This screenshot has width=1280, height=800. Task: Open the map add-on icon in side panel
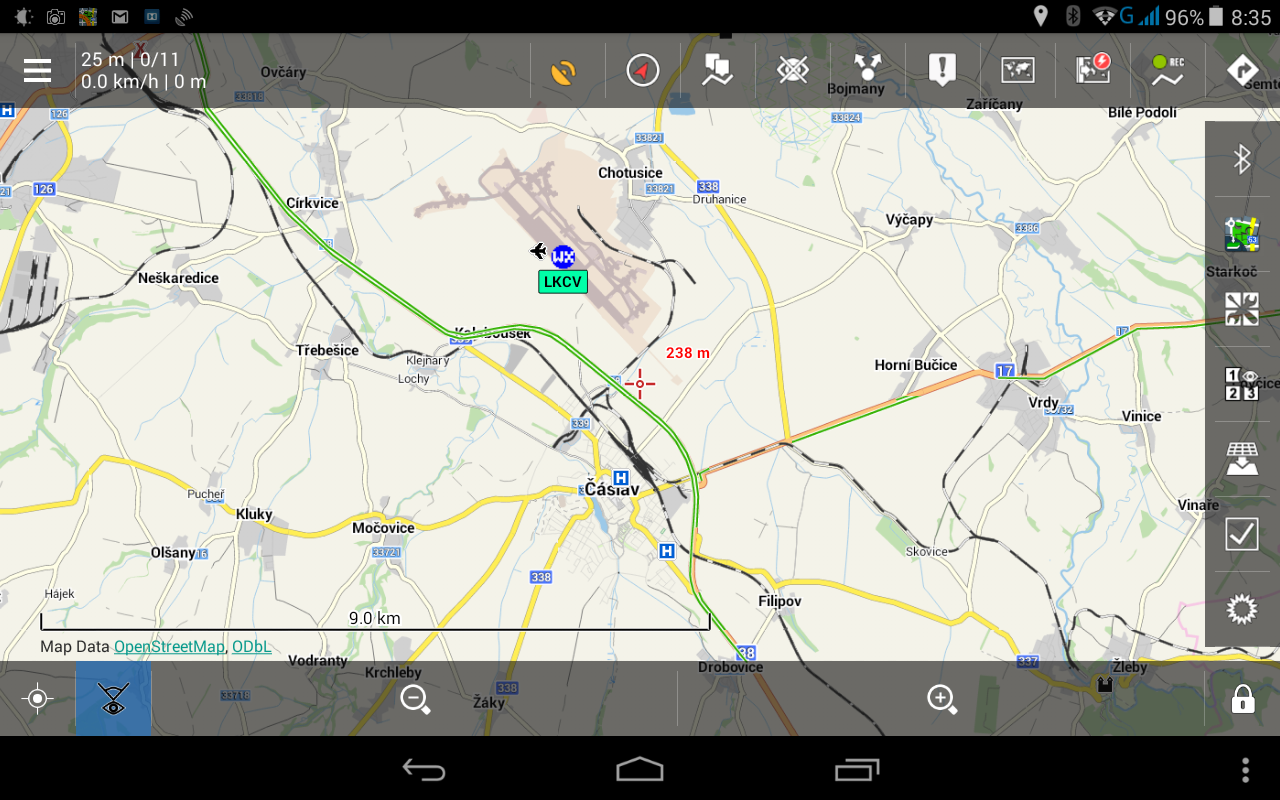coord(1242,235)
